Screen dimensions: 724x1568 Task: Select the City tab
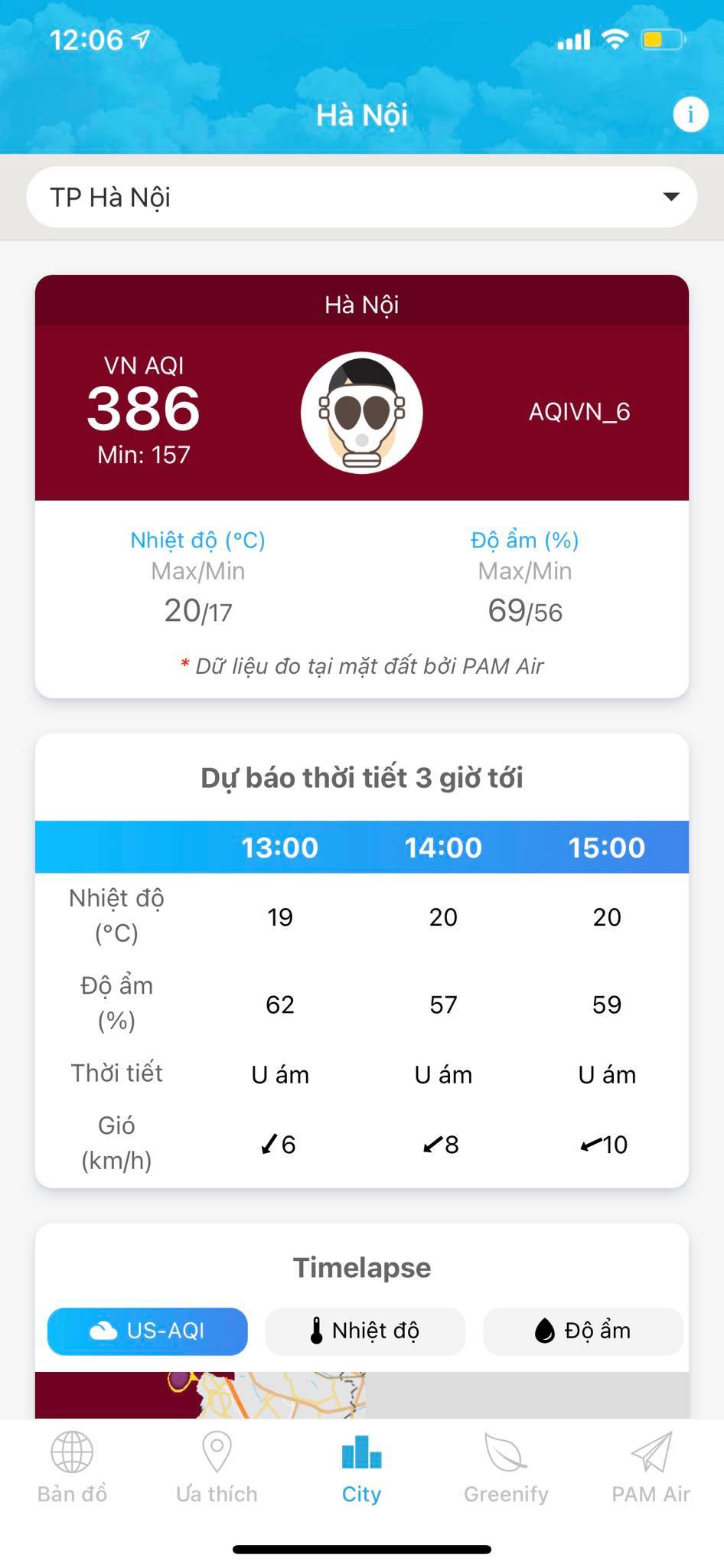[361, 1467]
